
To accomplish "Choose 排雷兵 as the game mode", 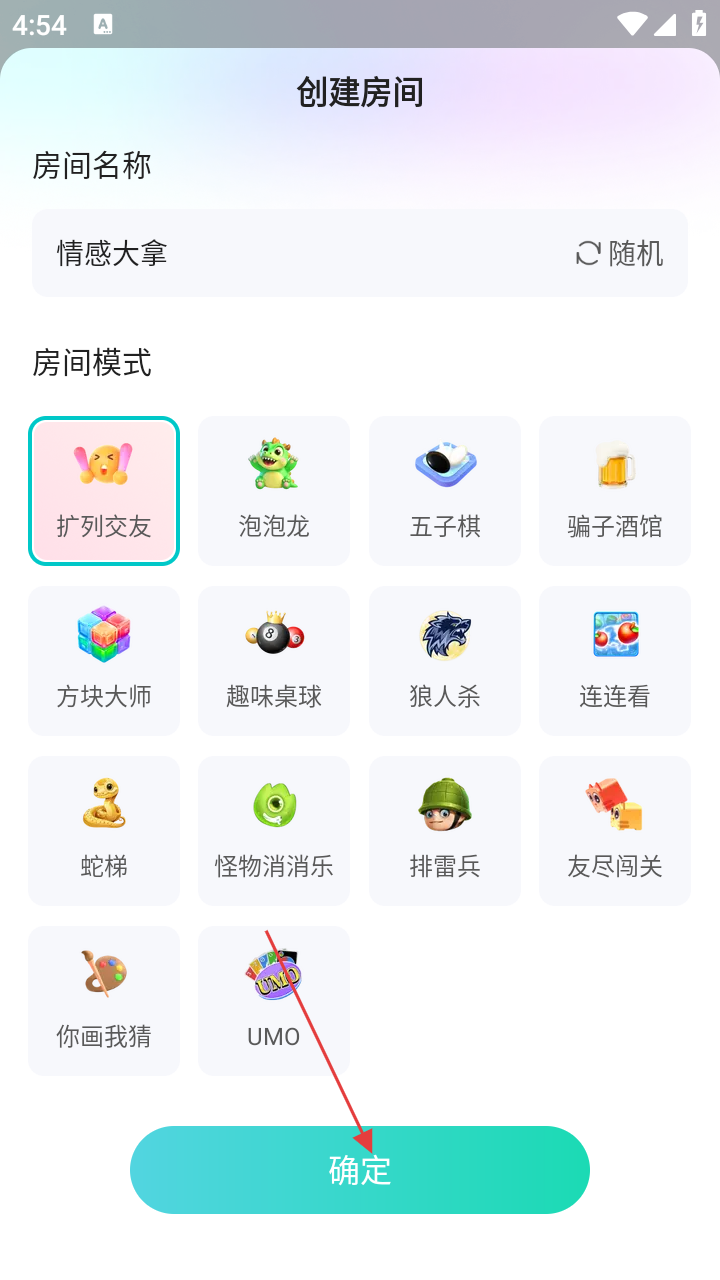I will point(445,831).
